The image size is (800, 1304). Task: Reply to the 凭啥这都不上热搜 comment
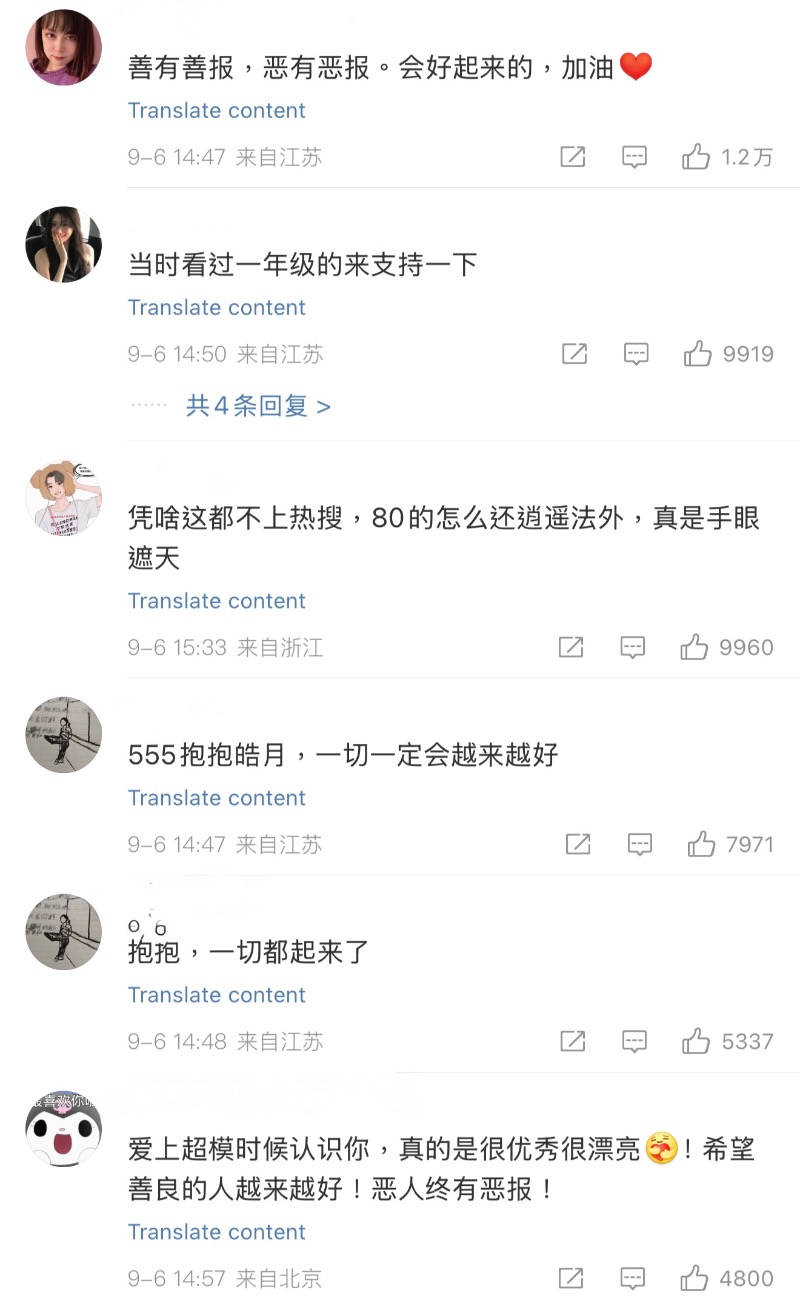click(x=633, y=647)
